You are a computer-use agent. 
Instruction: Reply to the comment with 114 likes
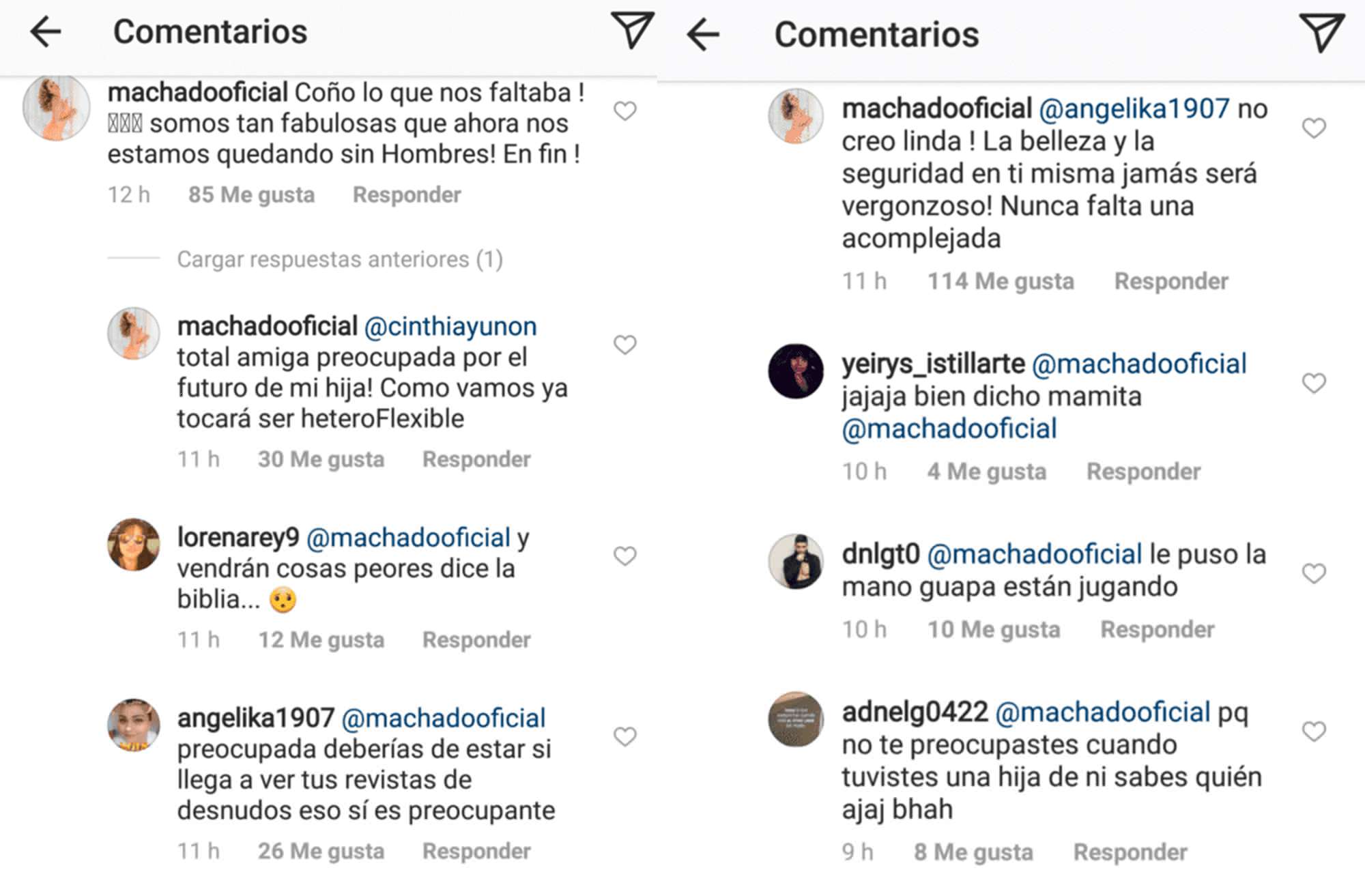(1171, 281)
